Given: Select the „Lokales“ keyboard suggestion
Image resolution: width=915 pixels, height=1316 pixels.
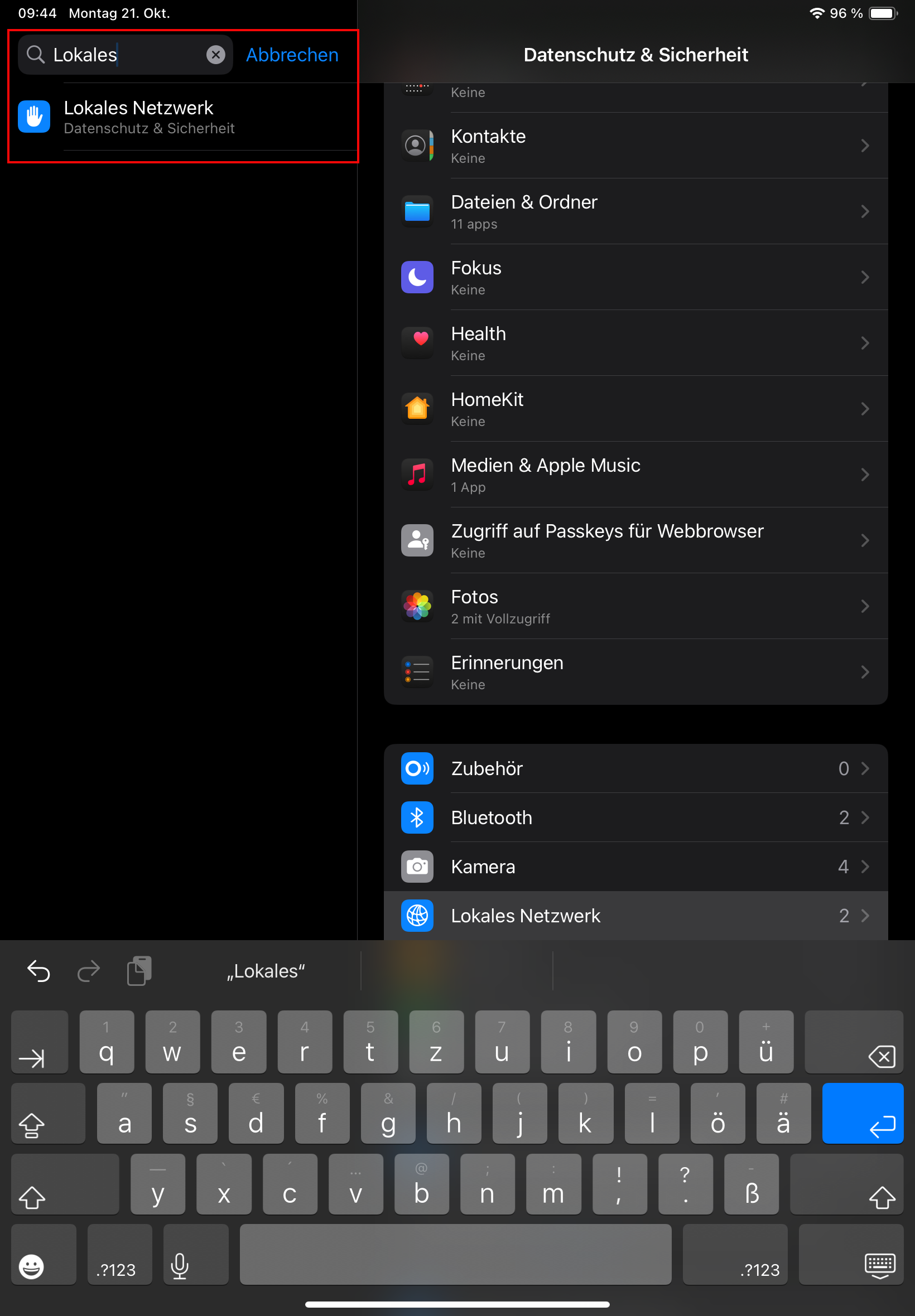Looking at the screenshot, I should click(x=266, y=972).
